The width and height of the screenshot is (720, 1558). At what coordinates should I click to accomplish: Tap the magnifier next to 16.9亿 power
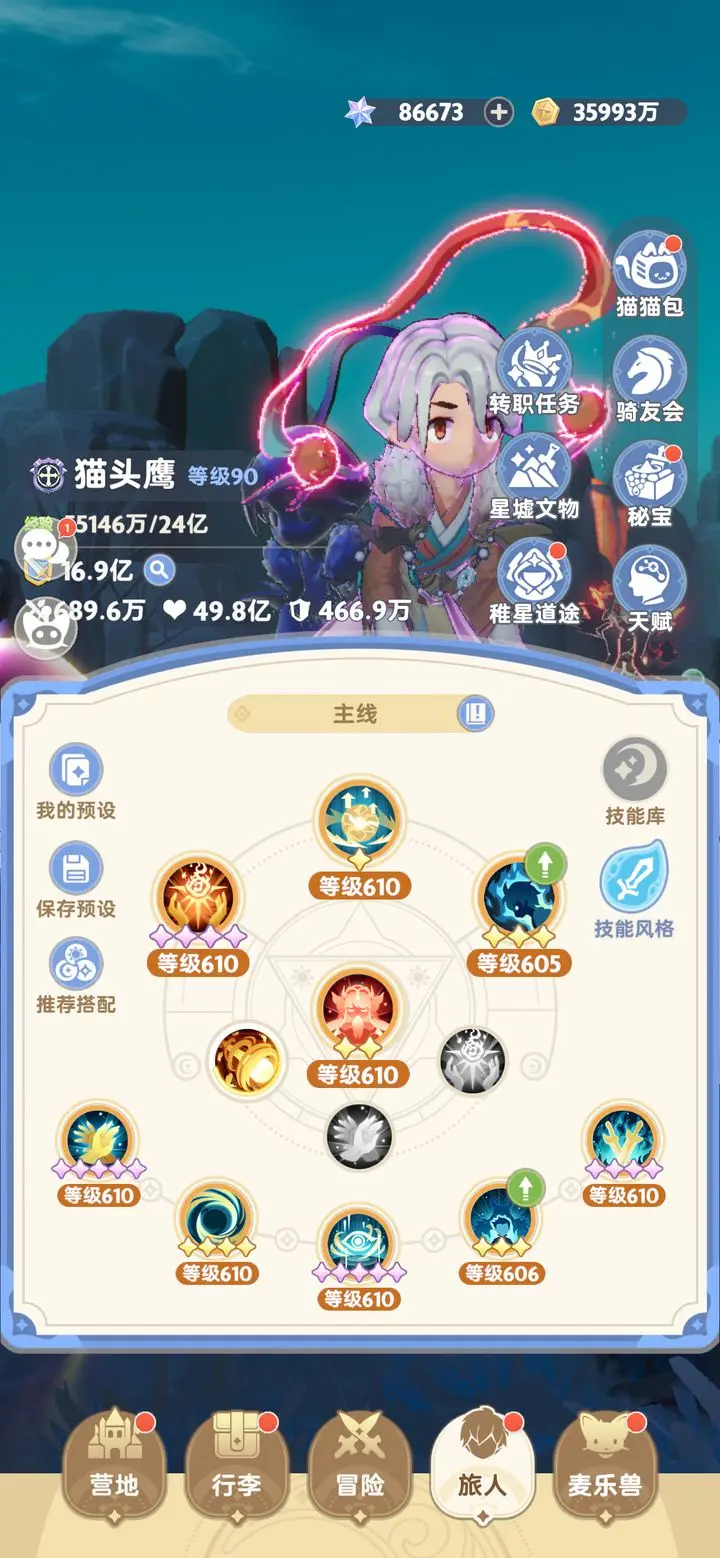click(159, 571)
